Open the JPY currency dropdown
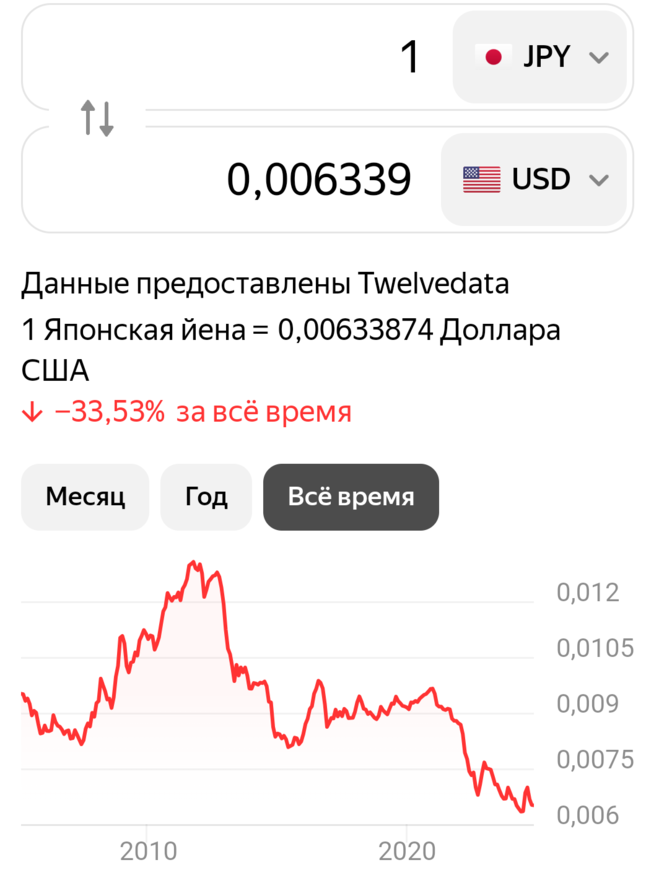The width and height of the screenshot is (659, 878). pos(541,57)
